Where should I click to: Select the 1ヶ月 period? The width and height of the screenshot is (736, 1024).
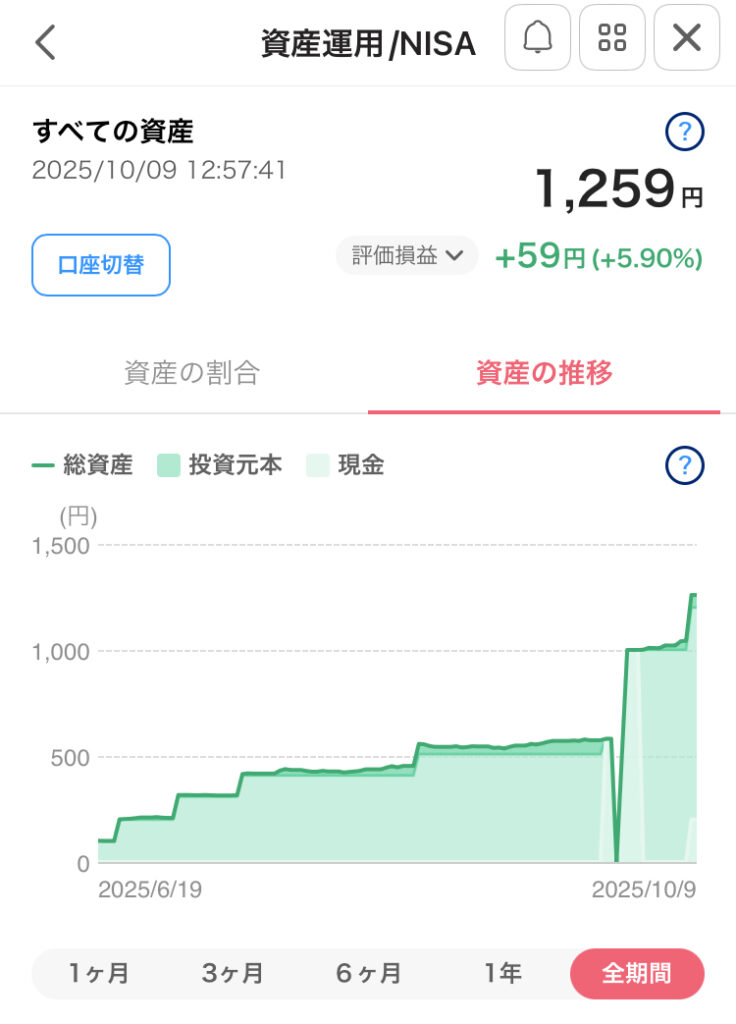click(x=99, y=973)
